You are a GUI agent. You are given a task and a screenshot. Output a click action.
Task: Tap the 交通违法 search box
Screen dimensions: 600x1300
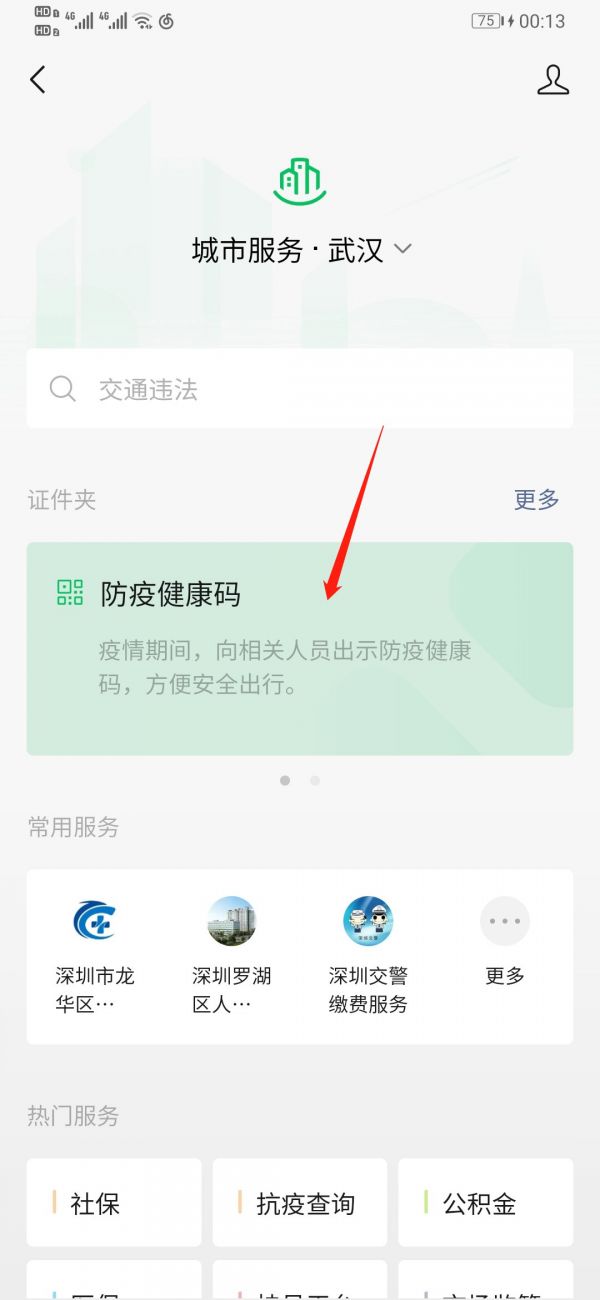pos(300,389)
